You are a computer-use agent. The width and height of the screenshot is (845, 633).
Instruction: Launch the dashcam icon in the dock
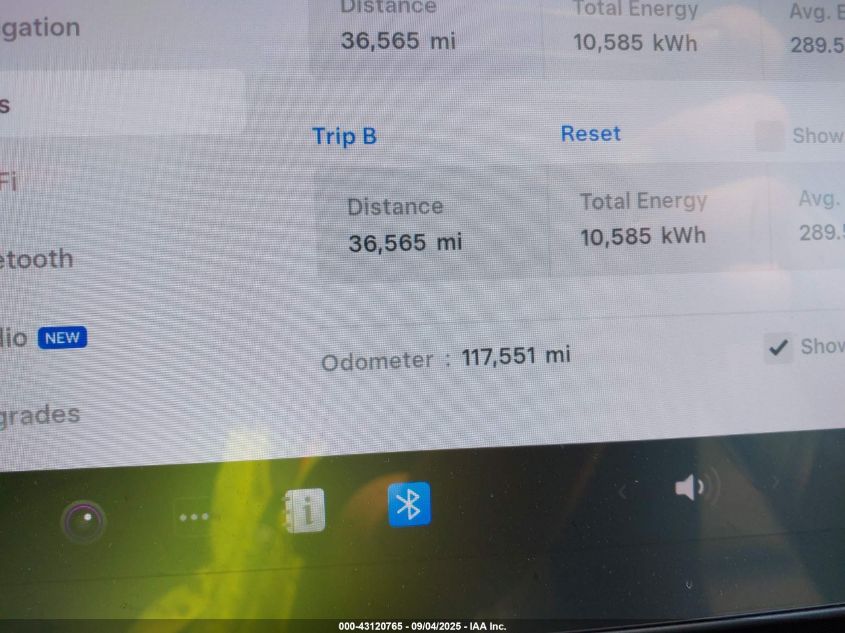pyautogui.click(x=83, y=520)
